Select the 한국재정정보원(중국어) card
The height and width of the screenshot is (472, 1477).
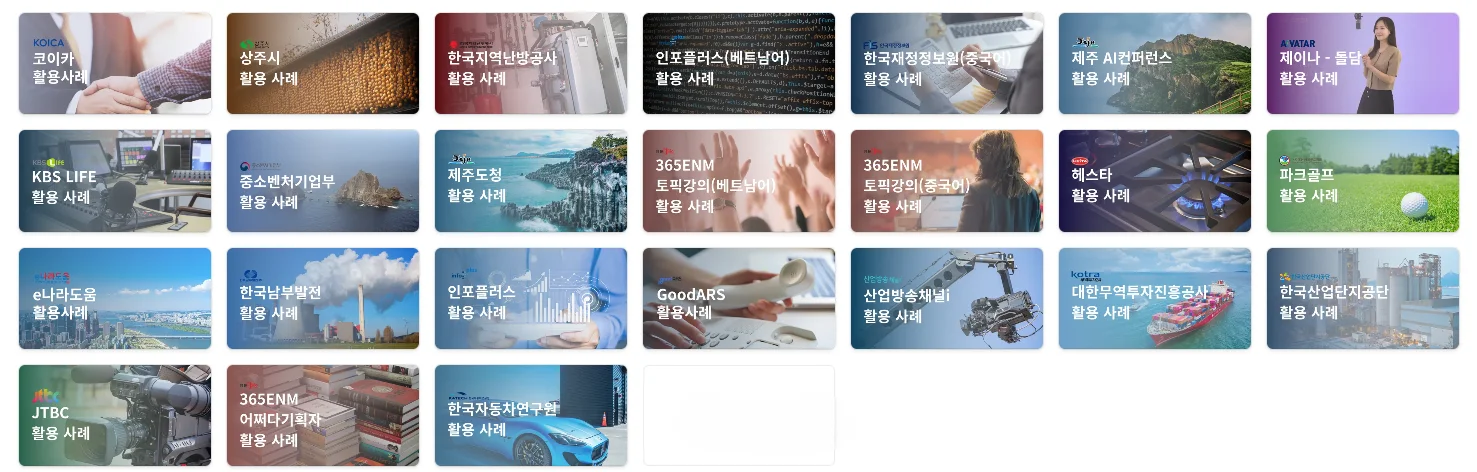tap(947, 64)
